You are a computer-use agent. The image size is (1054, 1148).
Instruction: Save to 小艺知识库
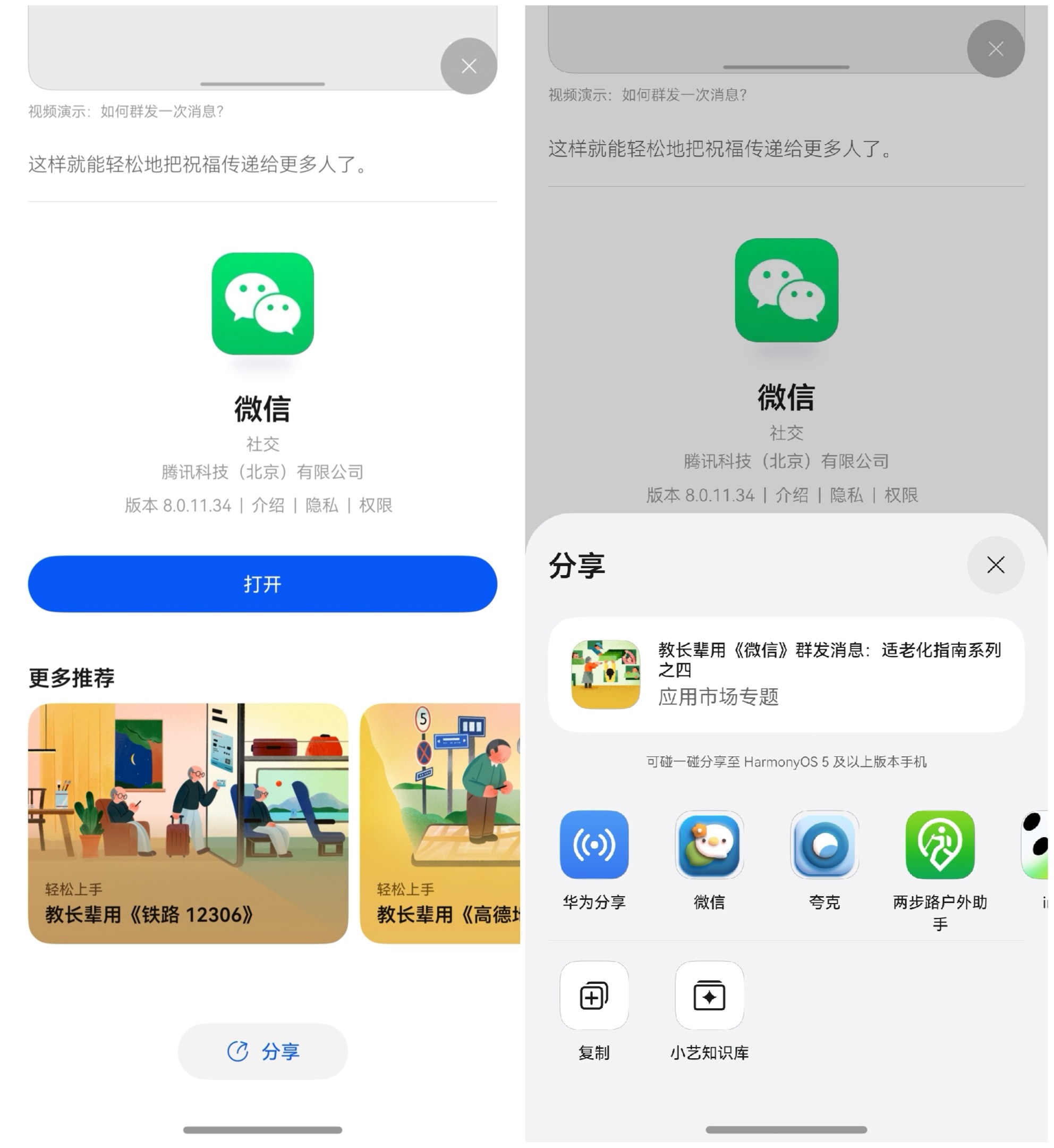[709, 995]
